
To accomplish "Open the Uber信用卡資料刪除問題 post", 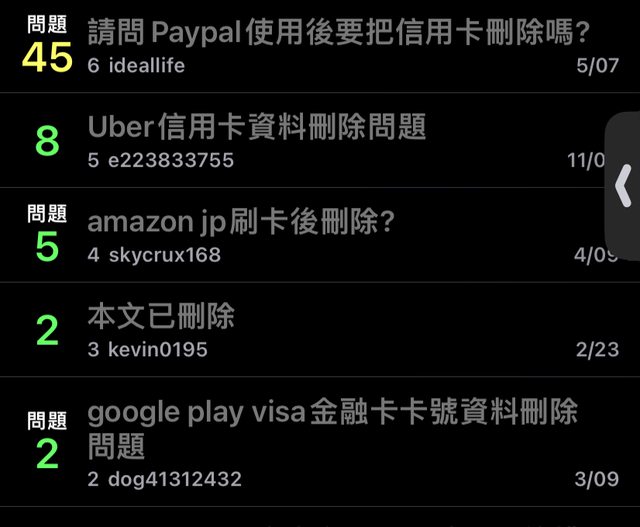I will pos(257,127).
